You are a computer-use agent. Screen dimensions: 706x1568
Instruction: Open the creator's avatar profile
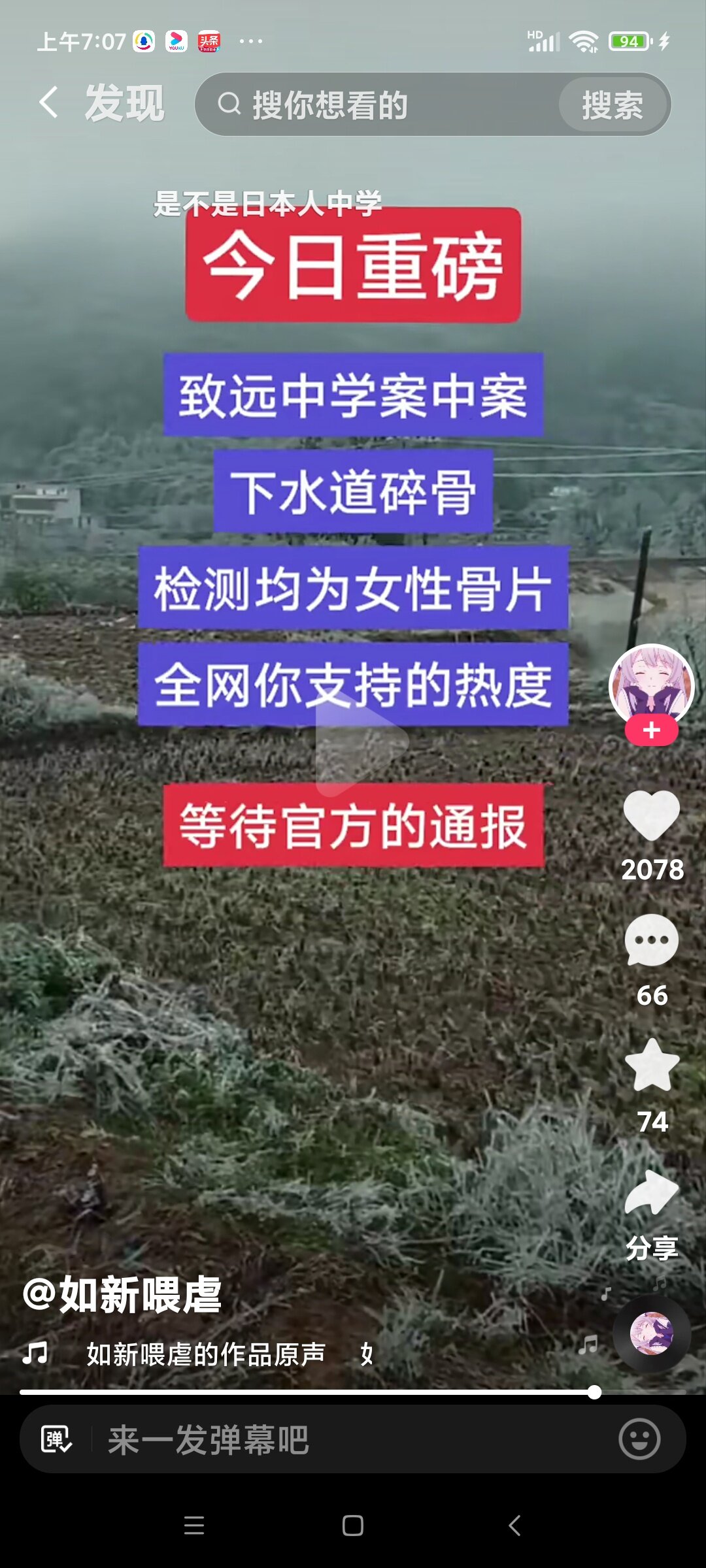[x=651, y=683]
